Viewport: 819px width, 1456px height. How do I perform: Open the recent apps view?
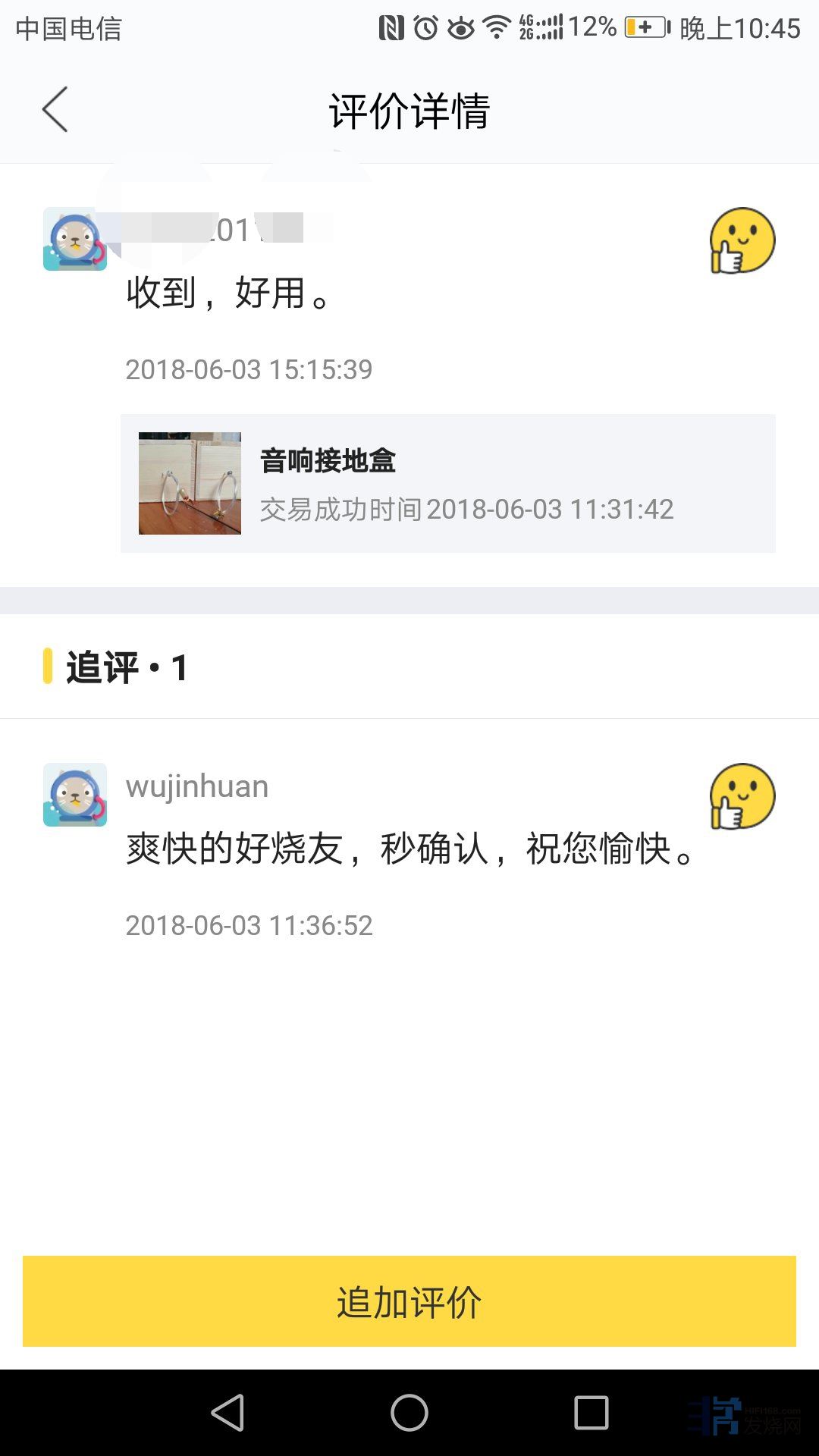click(591, 1413)
